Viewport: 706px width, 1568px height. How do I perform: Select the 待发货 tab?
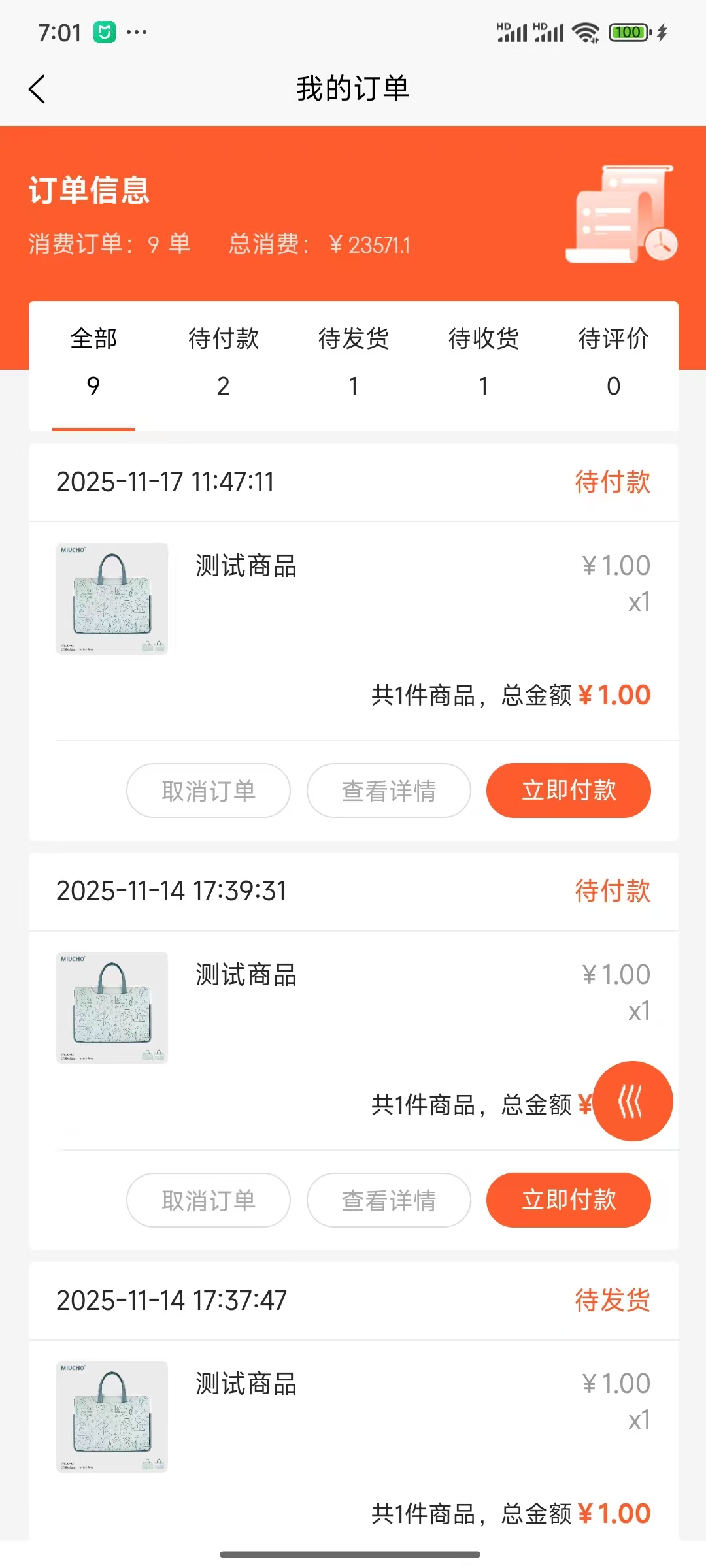click(353, 363)
